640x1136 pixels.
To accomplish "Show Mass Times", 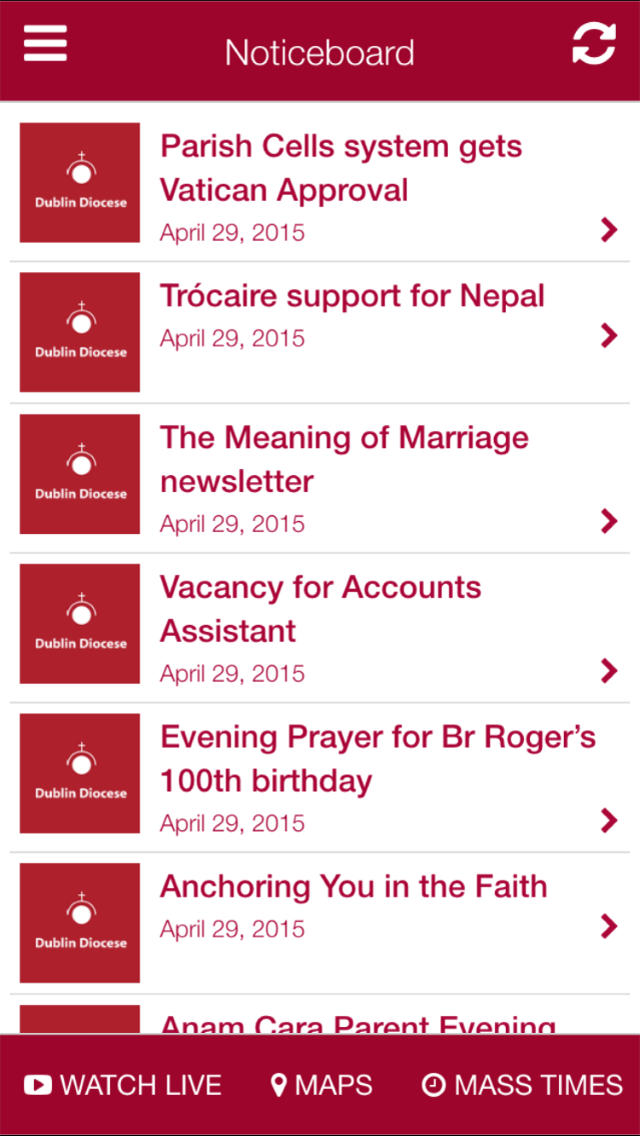I will coord(522,1085).
